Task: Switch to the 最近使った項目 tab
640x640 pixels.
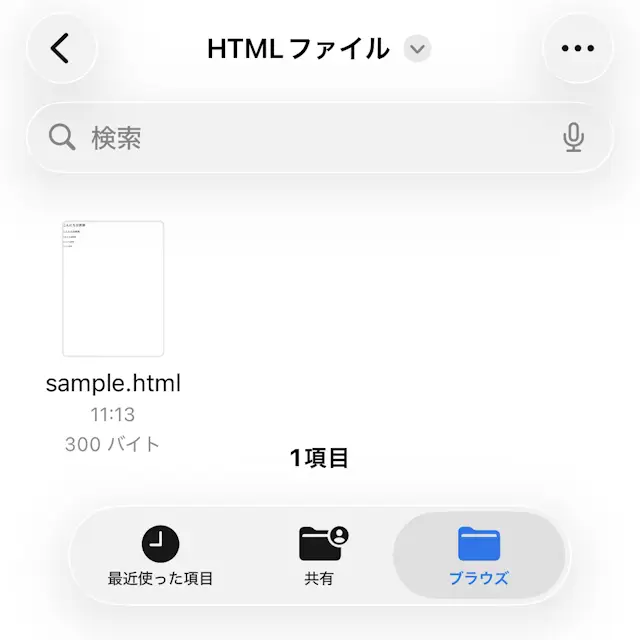Action: (160, 556)
